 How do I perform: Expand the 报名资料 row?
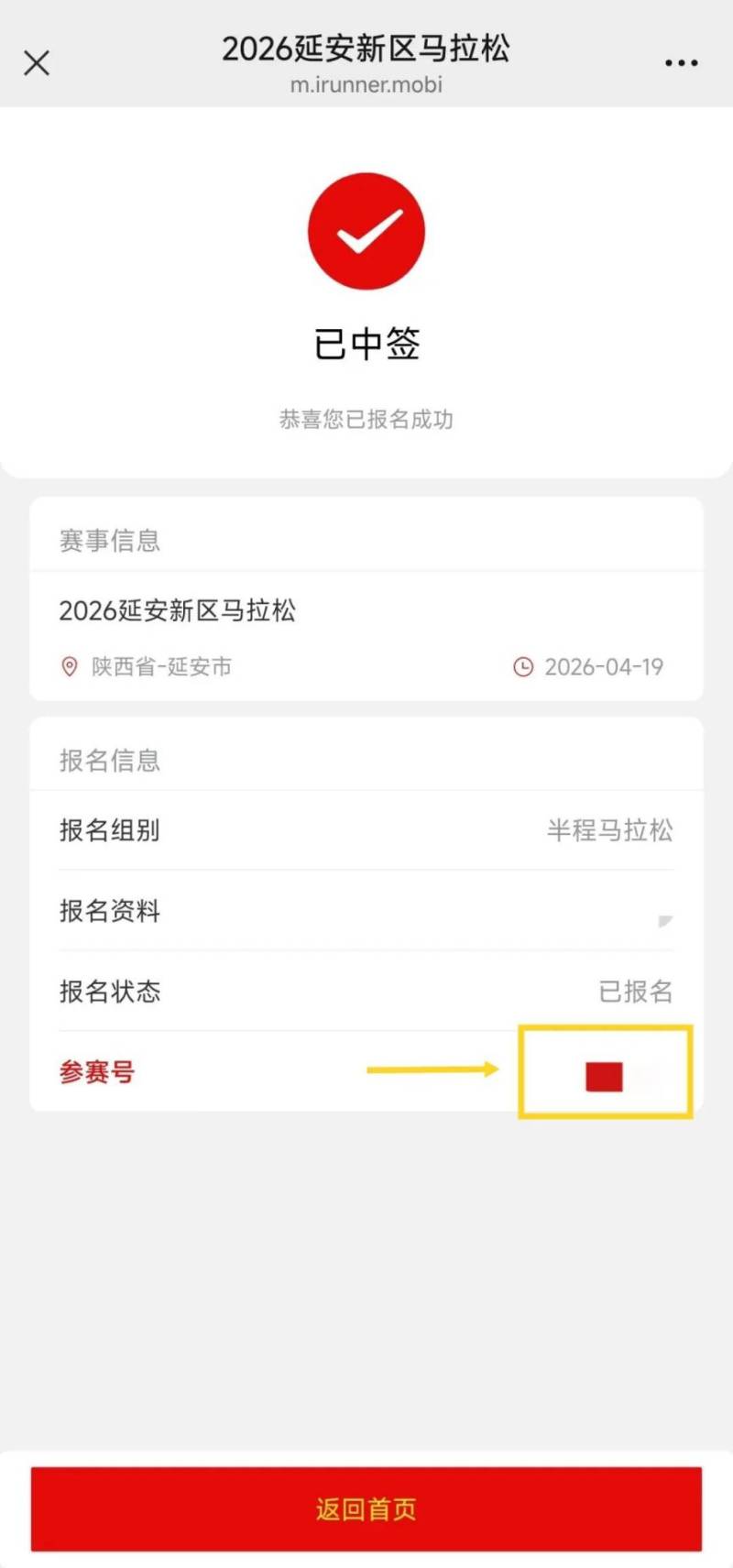tap(366, 912)
